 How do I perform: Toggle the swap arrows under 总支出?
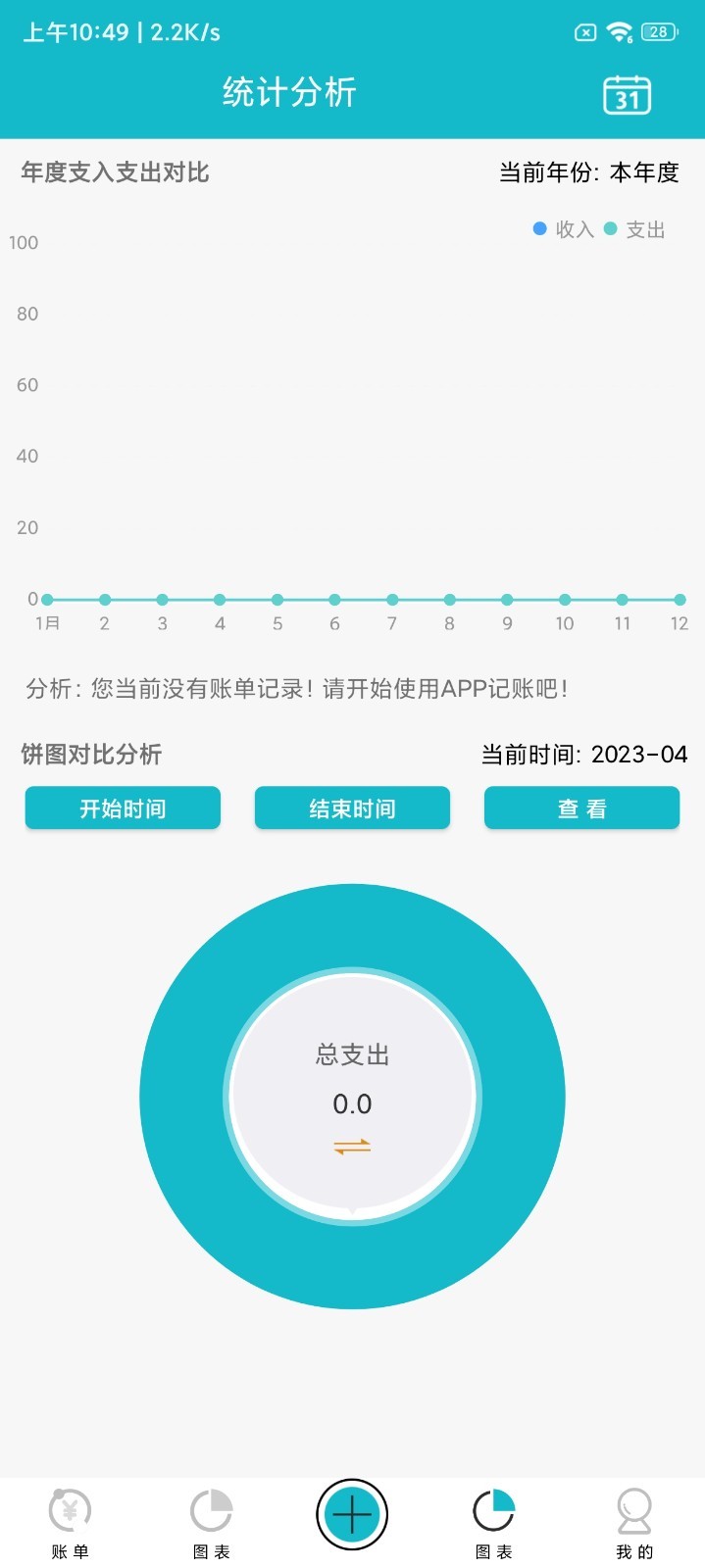tap(352, 1146)
